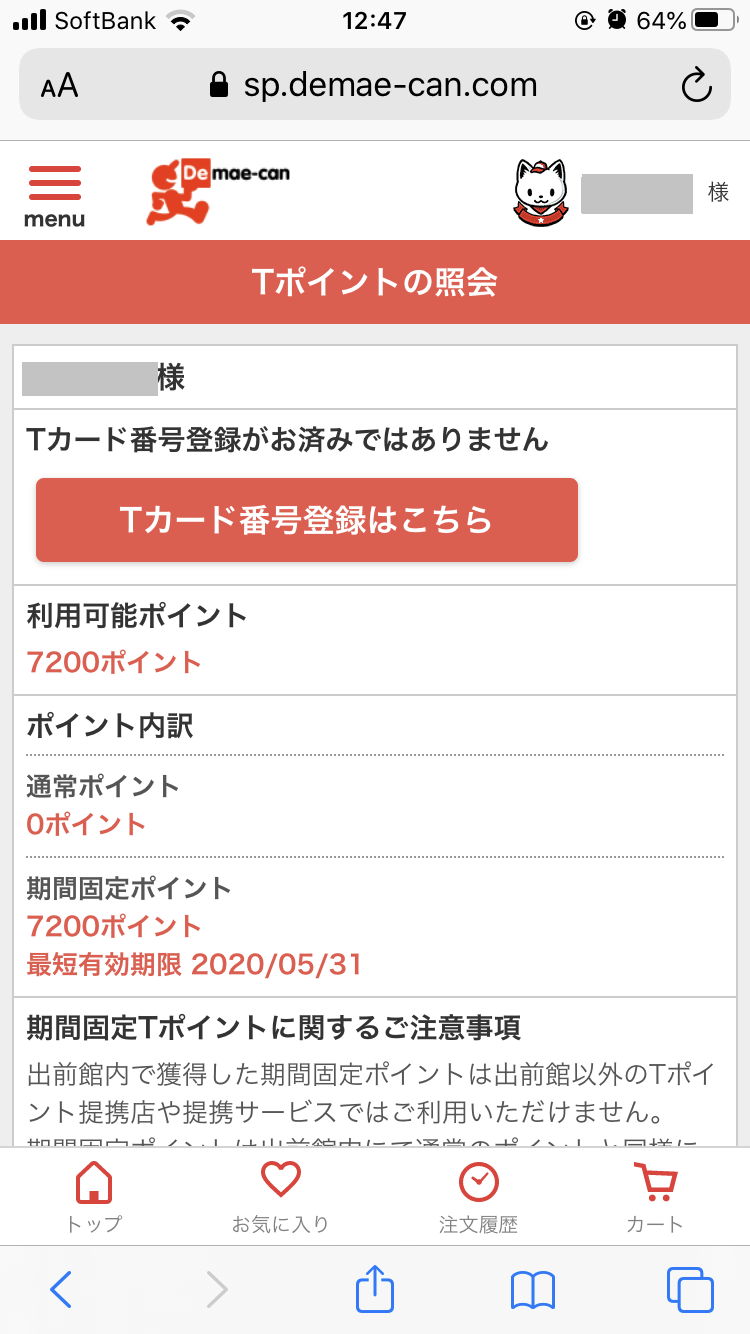Go back with Safari's back arrow
The image size is (750, 1334).
pos(61,1290)
